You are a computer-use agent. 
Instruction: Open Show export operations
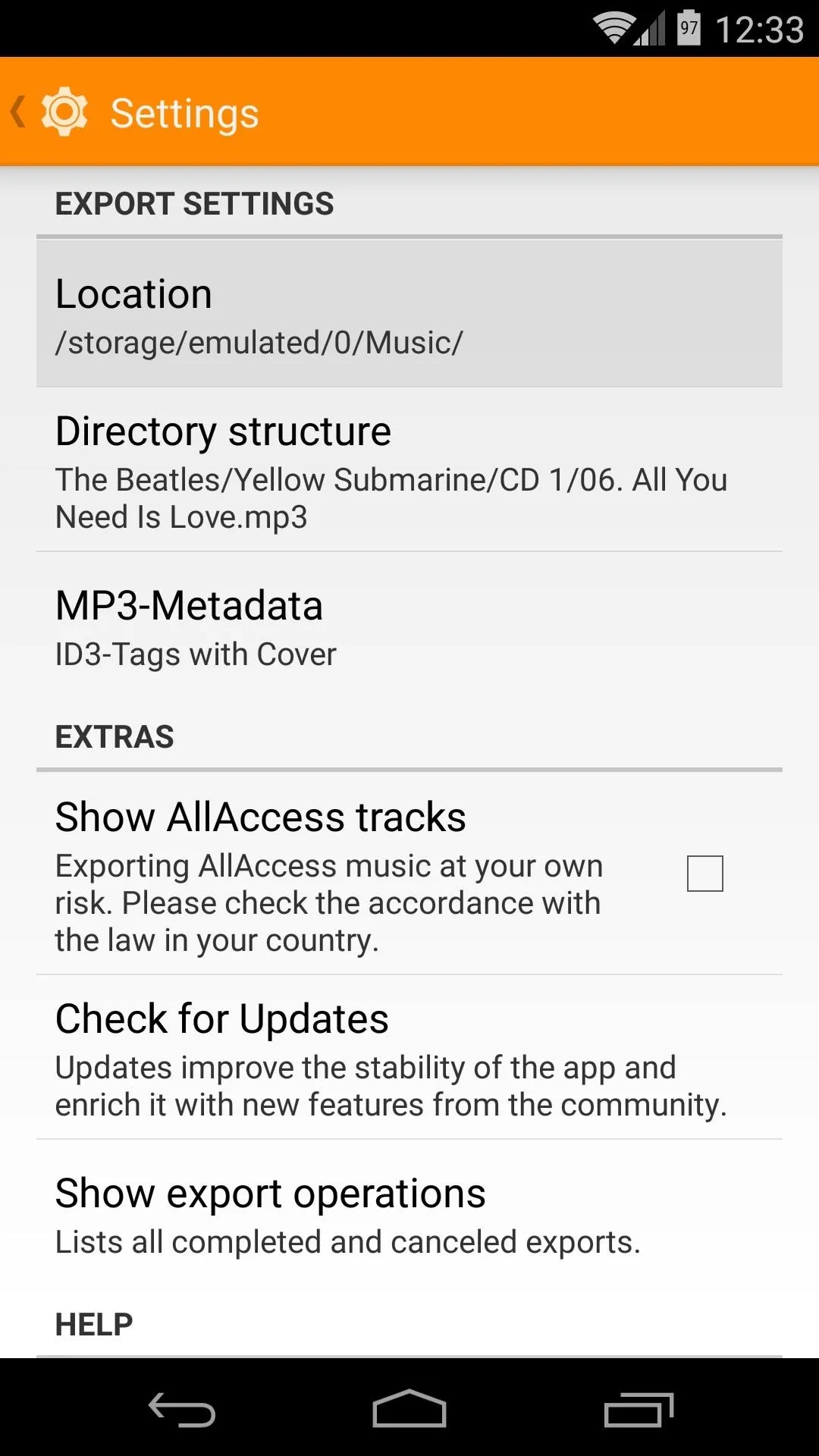coord(409,1215)
